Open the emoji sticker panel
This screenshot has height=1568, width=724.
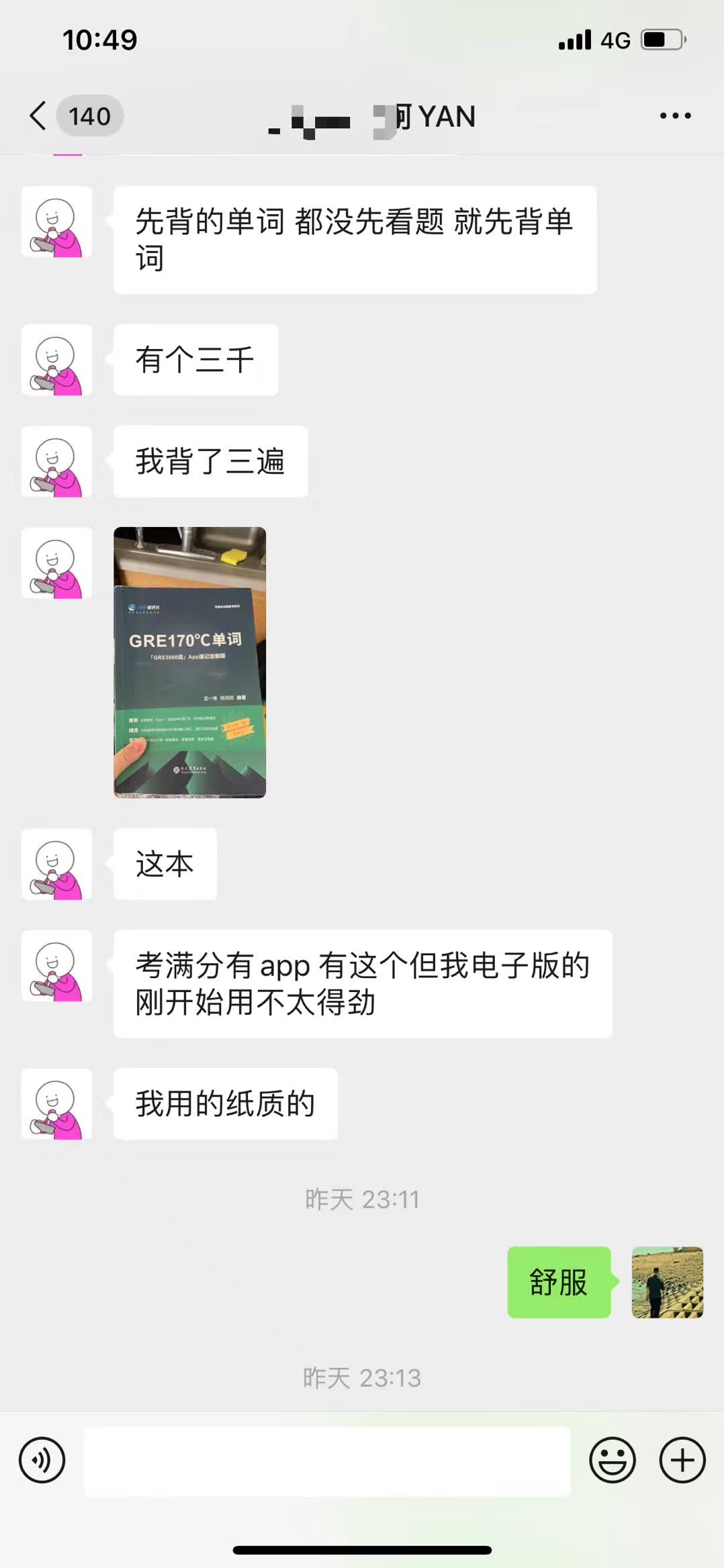tap(612, 1460)
